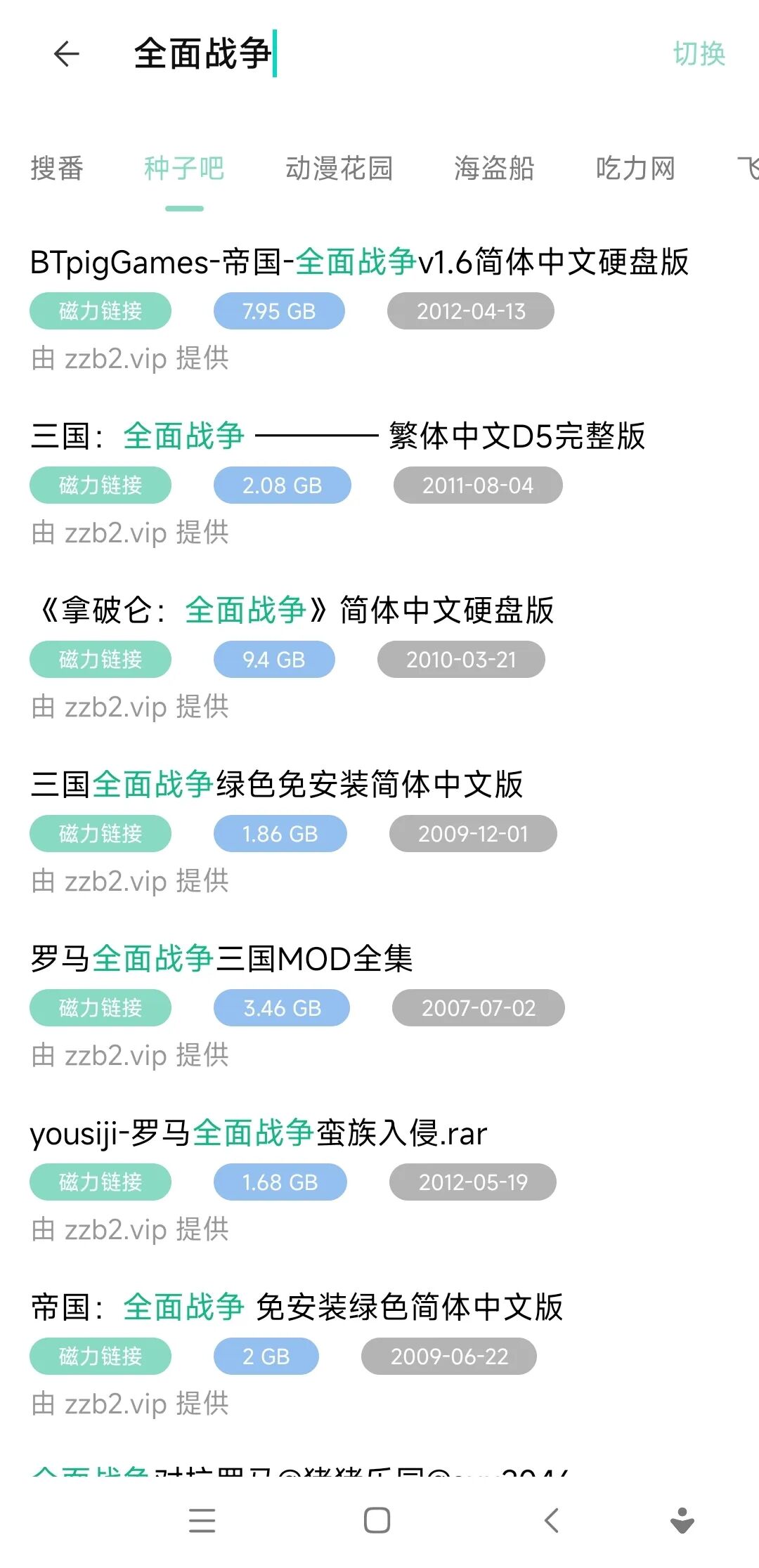Viewport: 759px width, 1568px height.
Task: Open the 三国 繁体中文D5完整版 result
Action: pos(337,436)
